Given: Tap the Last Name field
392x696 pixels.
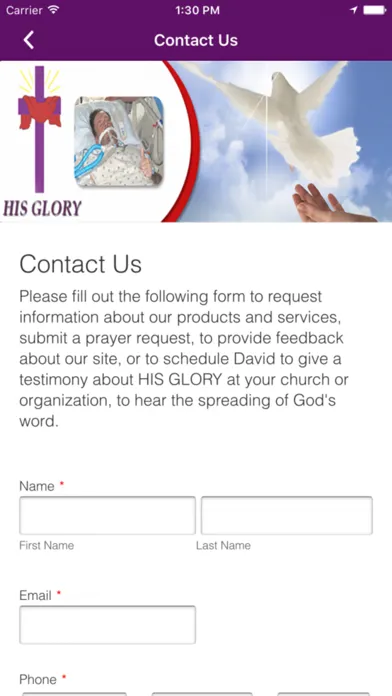Looking at the screenshot, I should click(x=287, y=515).
